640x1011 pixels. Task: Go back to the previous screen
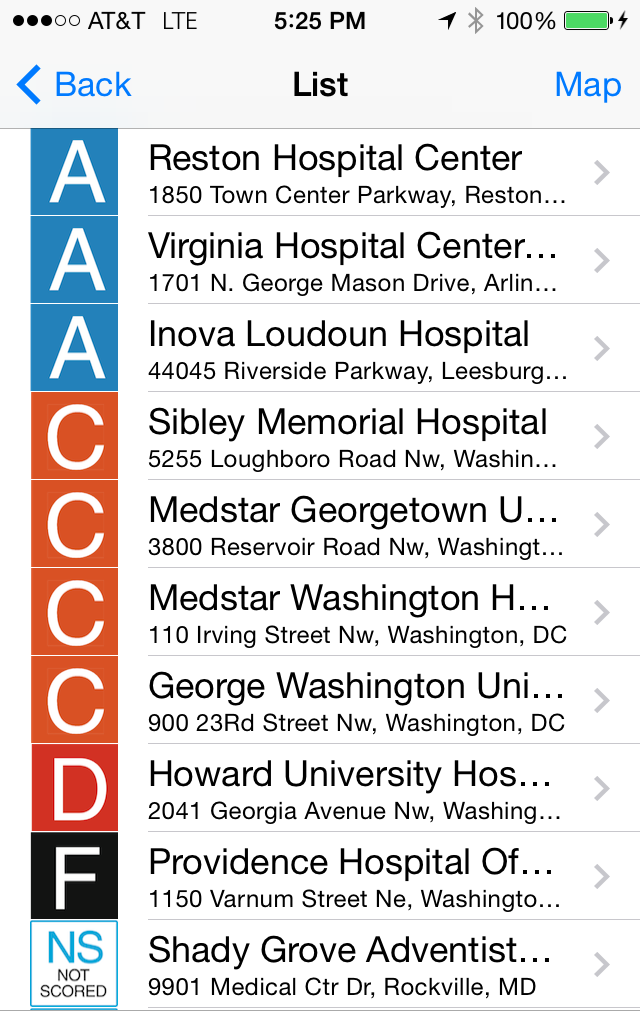tap(75, 85)
